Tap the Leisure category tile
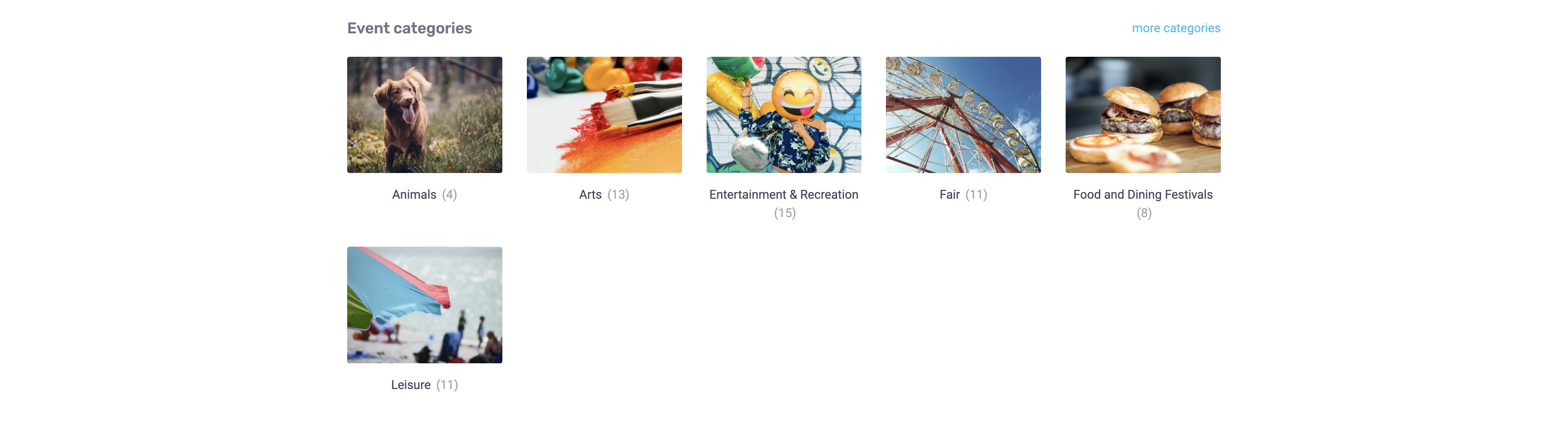The height and width of the screenshot is (422, 1568). pos(424,305)
